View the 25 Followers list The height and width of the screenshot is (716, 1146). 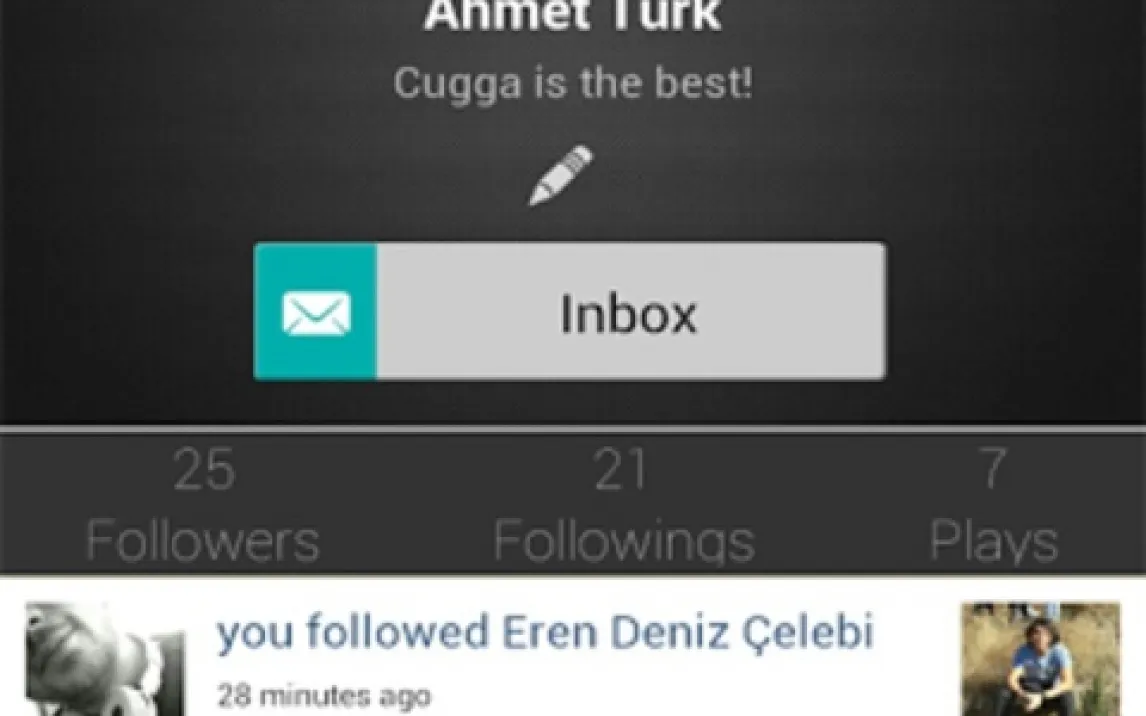[203, 506]
